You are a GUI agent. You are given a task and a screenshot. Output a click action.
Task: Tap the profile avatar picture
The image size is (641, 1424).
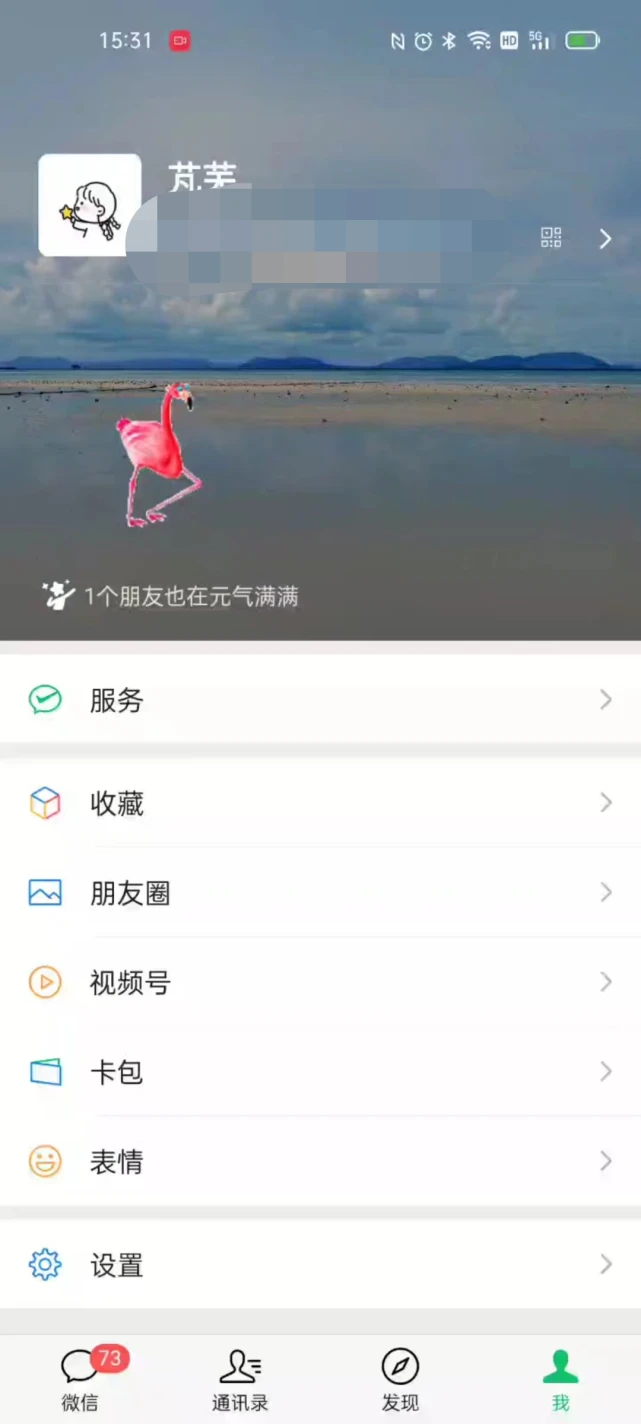[x=90, y=205]
